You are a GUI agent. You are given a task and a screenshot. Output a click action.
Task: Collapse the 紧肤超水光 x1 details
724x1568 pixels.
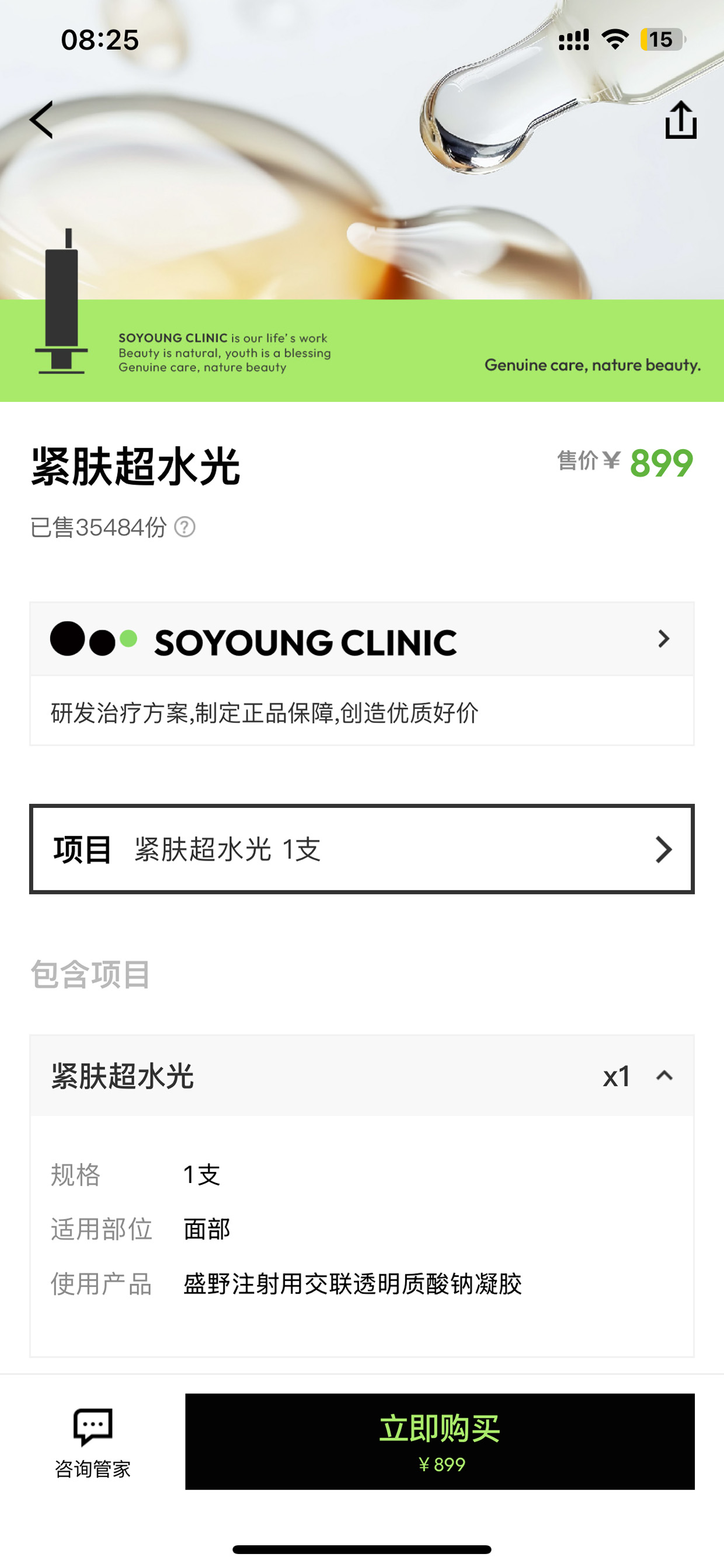[x=664, y=1076]
